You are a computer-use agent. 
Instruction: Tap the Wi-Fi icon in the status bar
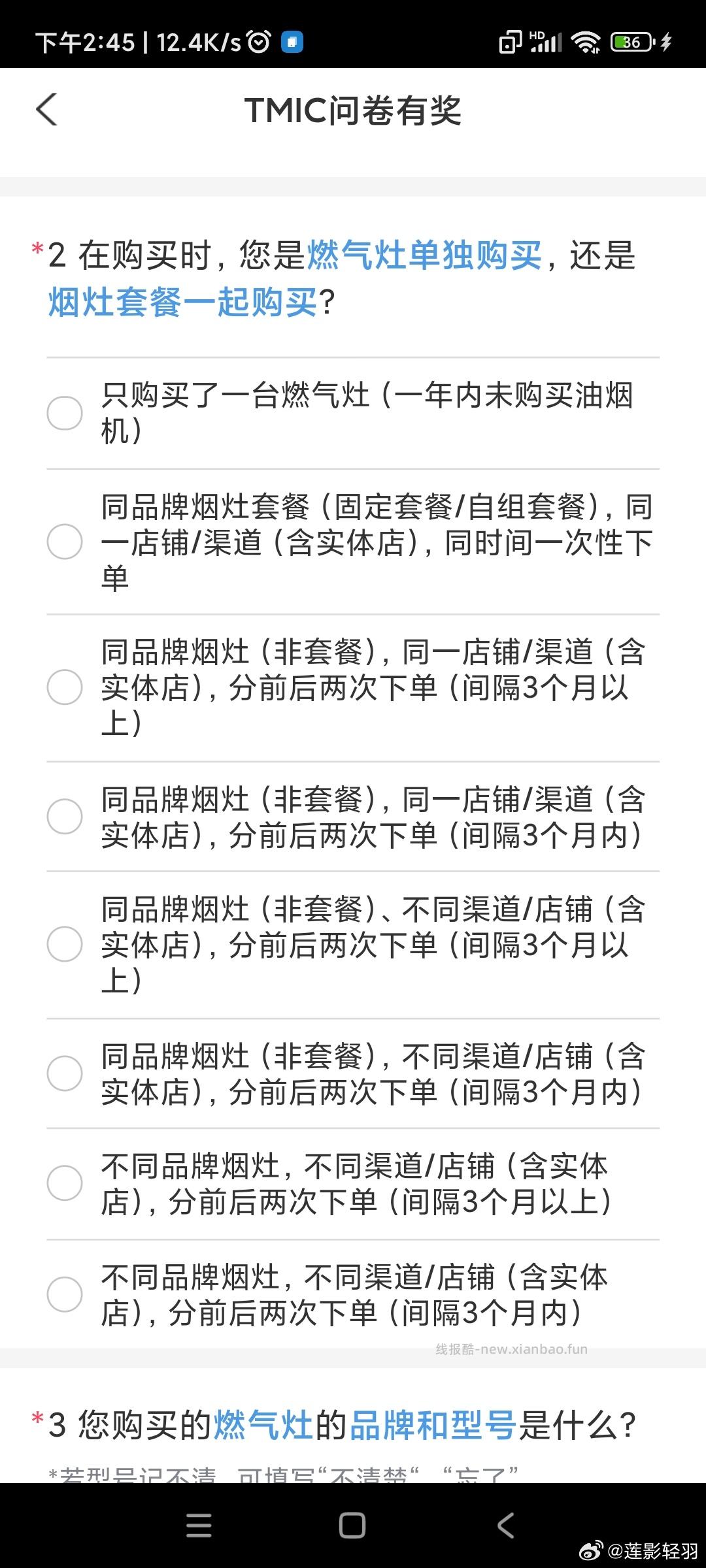pyautogui.click(x=586, y=41)
